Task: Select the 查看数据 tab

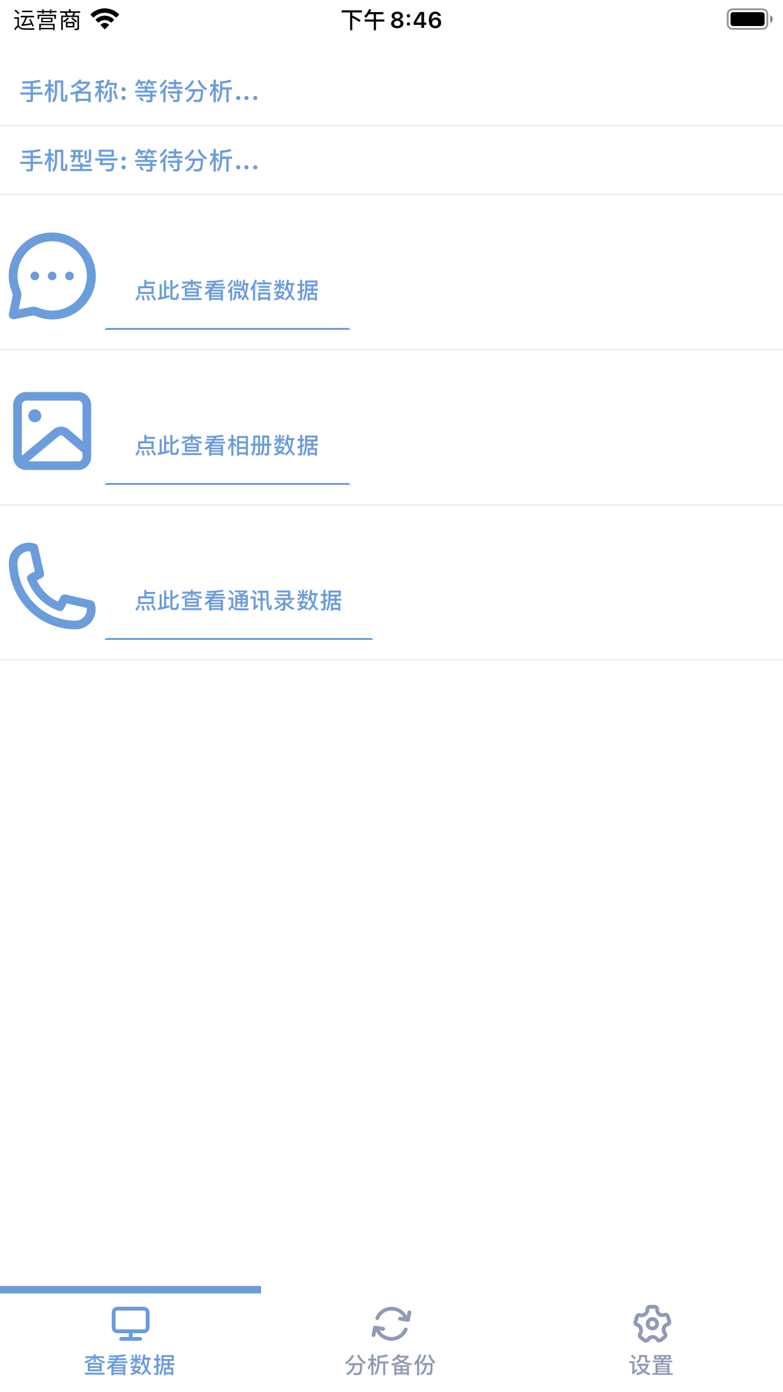Action: click(130, 1341)
